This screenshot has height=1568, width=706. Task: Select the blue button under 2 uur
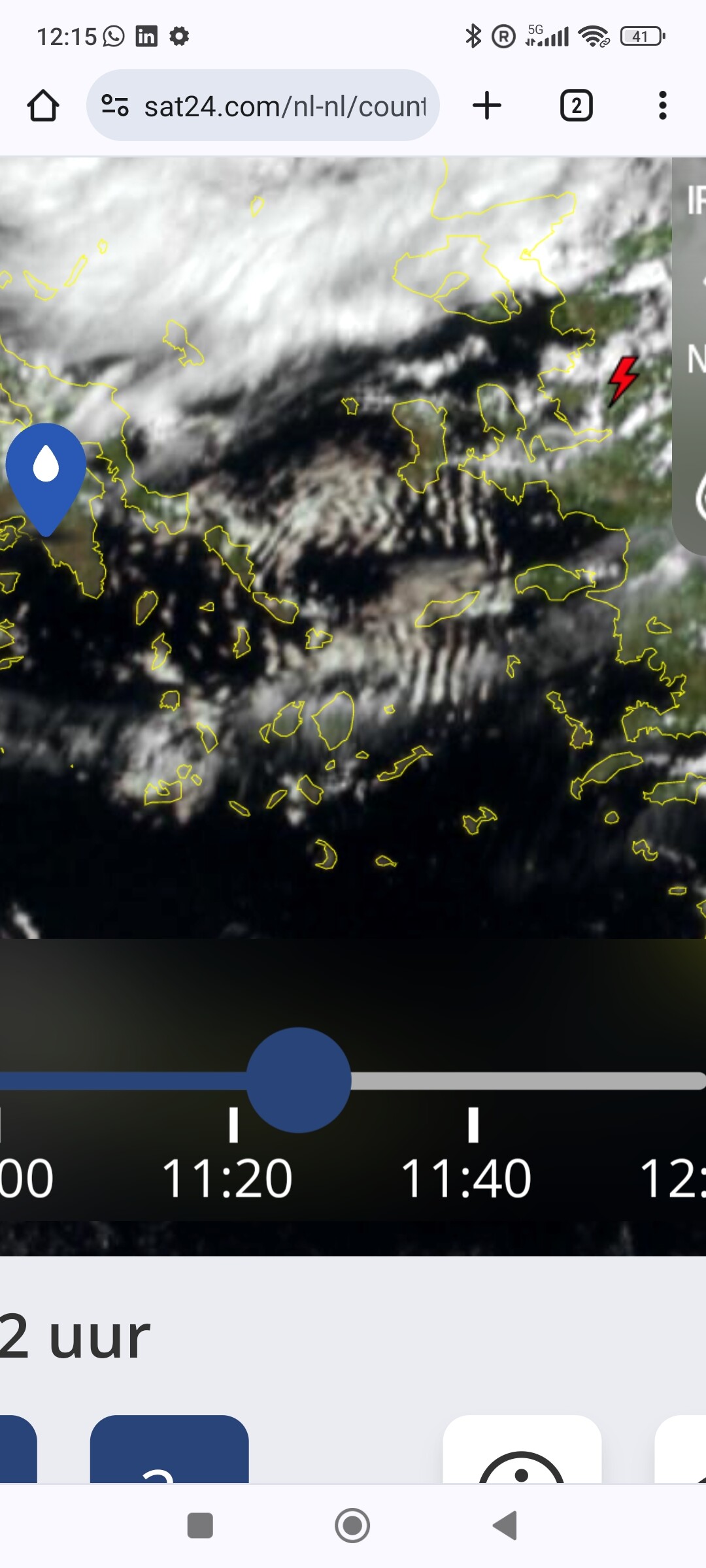pos(169,1450)
